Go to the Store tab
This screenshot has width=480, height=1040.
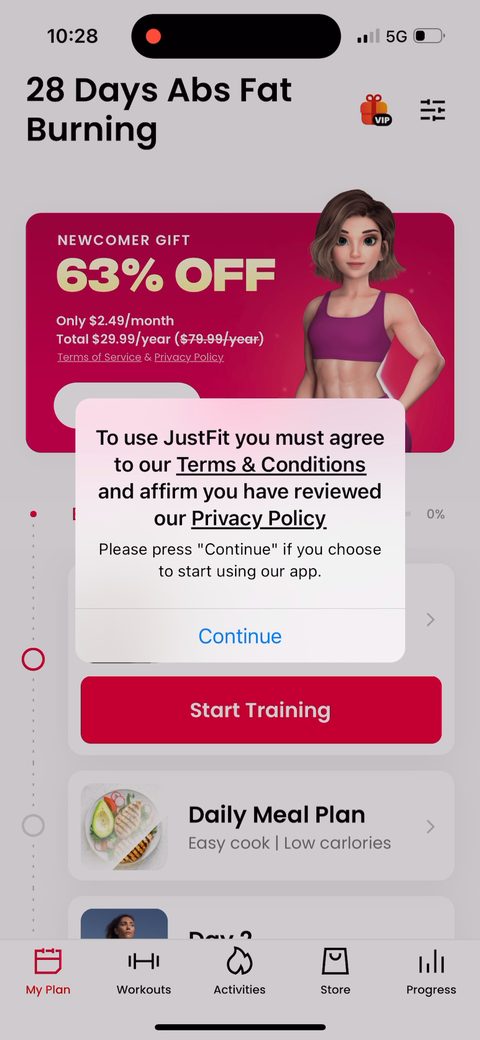[x=335, y=972]
